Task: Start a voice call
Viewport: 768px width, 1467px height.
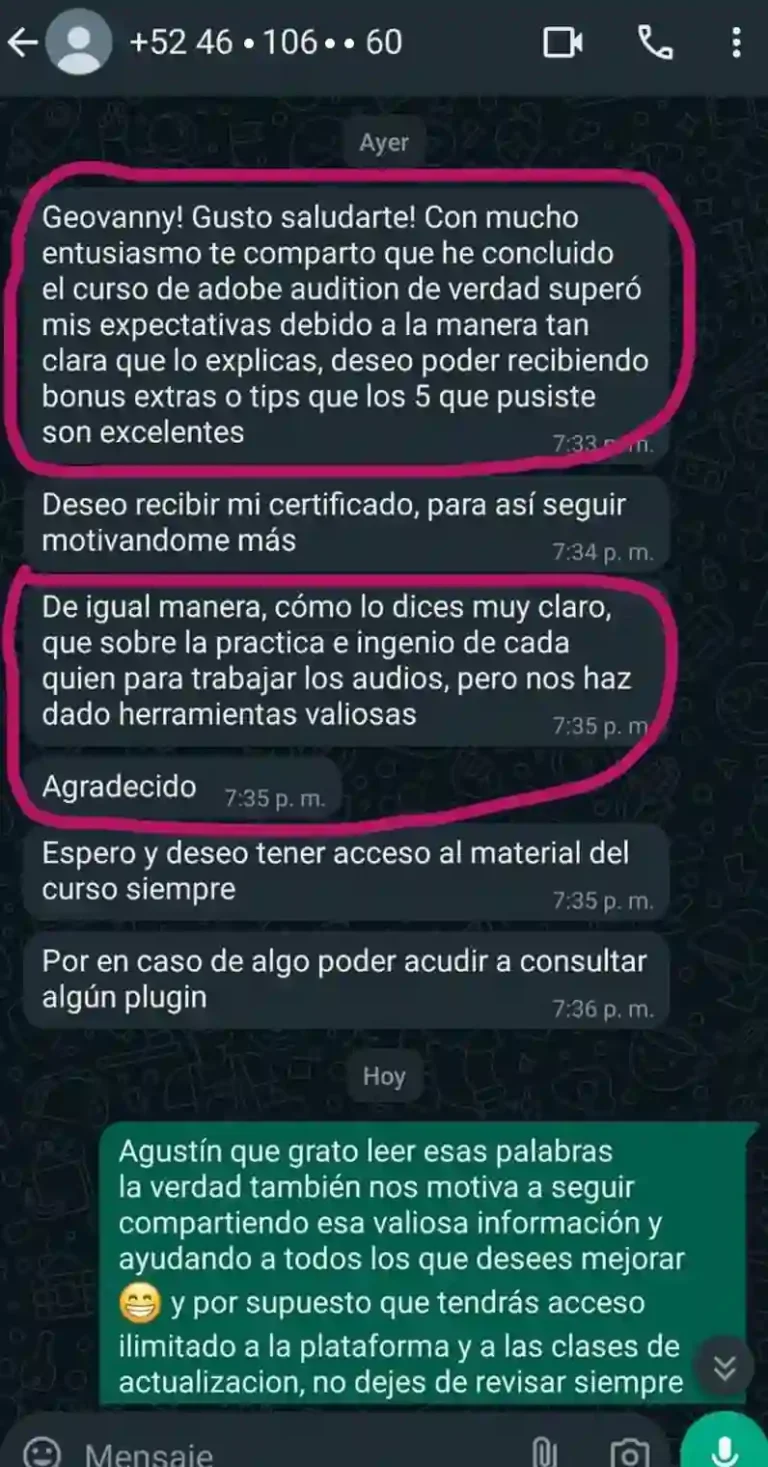Action: 655,43
